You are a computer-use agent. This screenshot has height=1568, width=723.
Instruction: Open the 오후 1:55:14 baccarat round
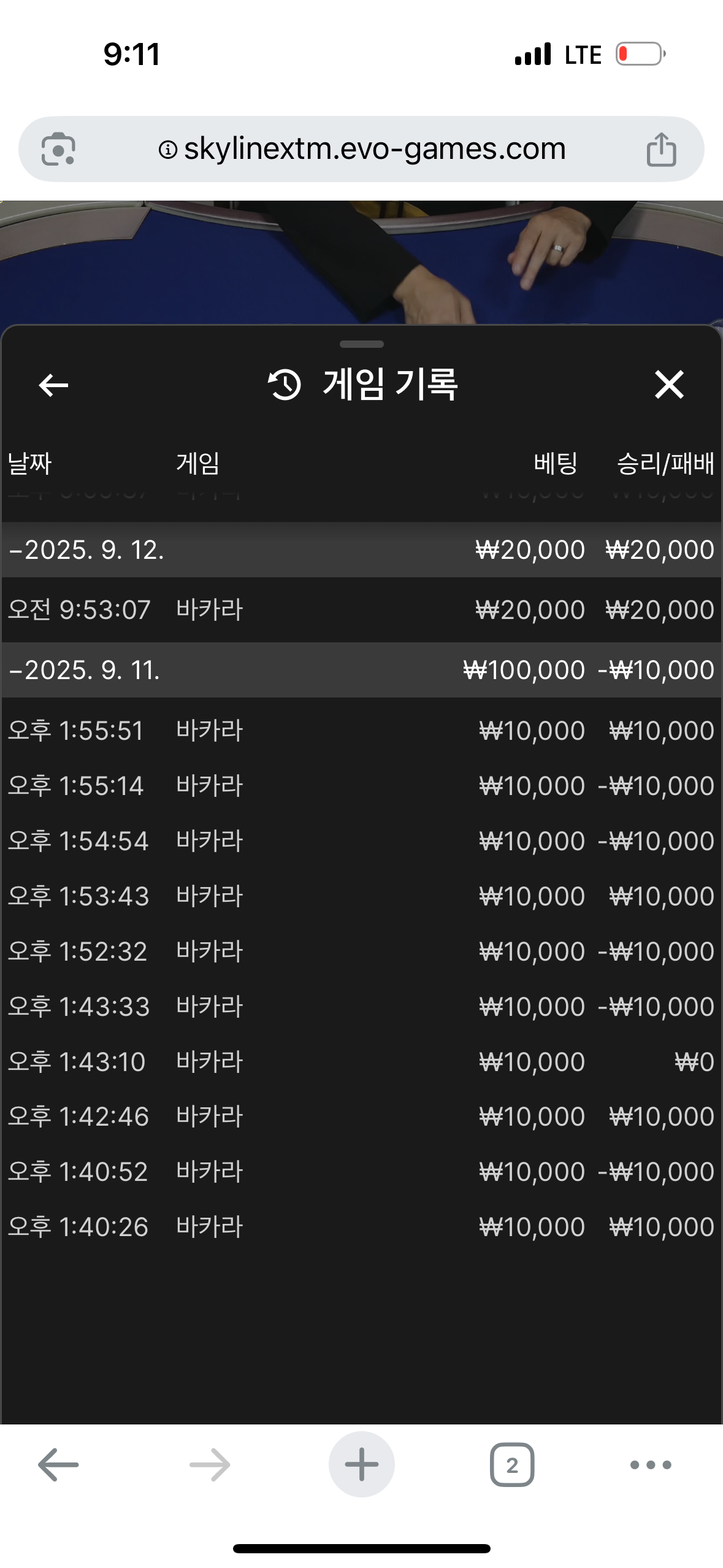(361, 786)
